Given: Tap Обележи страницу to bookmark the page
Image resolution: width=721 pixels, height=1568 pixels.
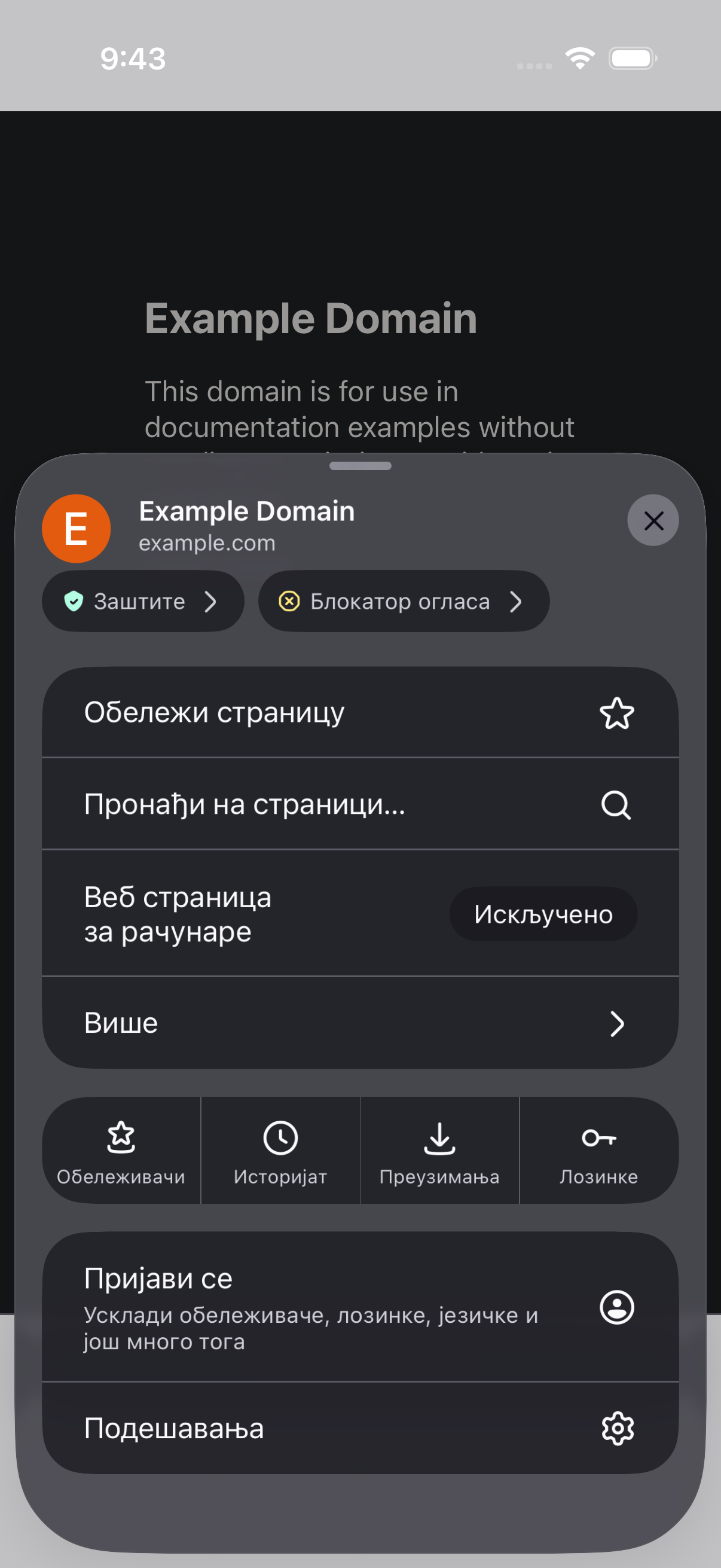Looking at the screenshot, I should coord(360,712).
